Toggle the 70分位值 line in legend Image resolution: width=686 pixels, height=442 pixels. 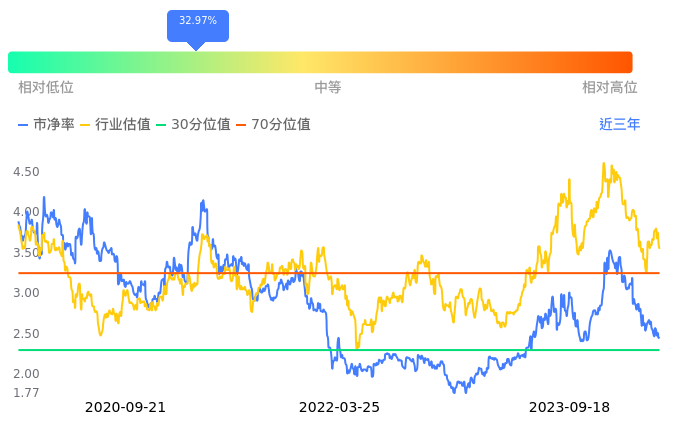273,124
